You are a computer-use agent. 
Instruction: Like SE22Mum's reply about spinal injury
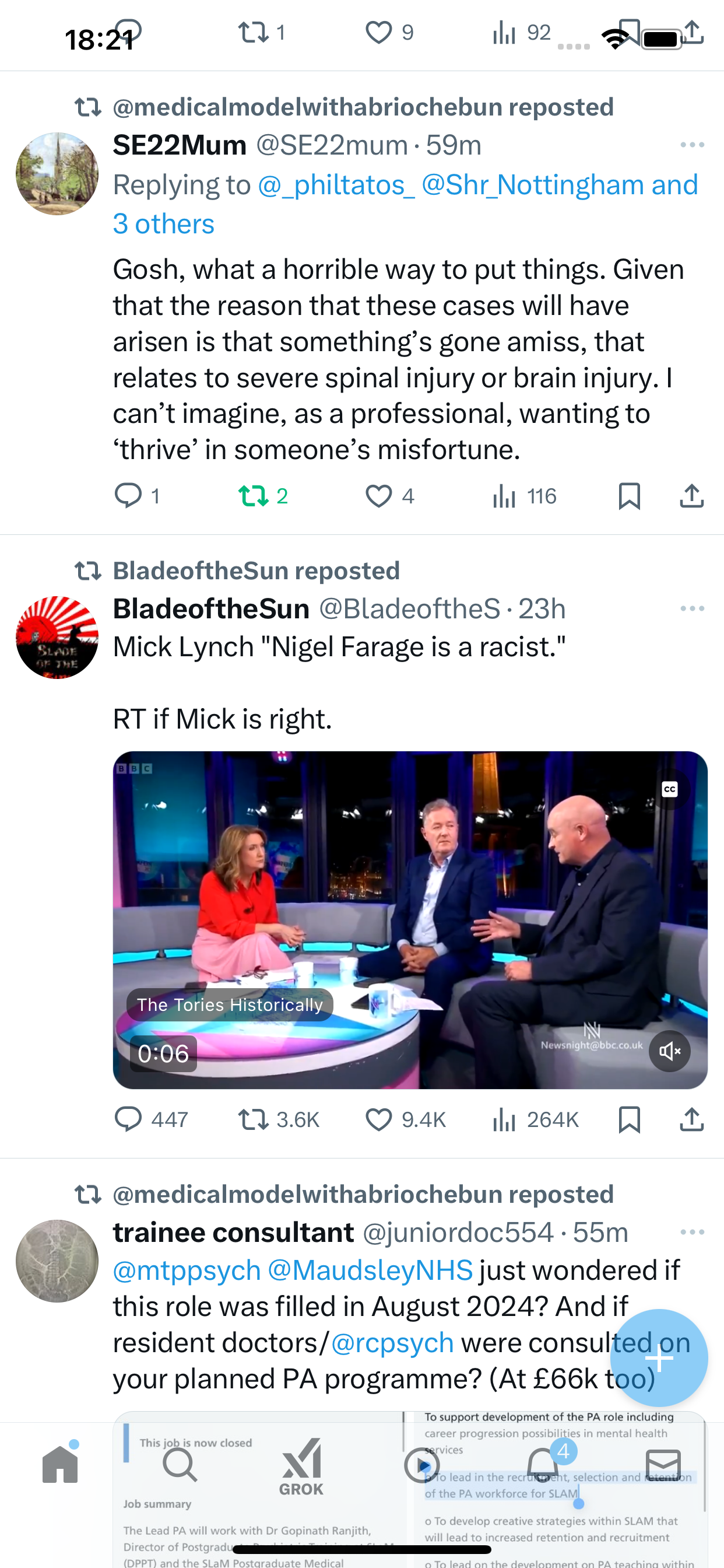(x=378, y=496)
